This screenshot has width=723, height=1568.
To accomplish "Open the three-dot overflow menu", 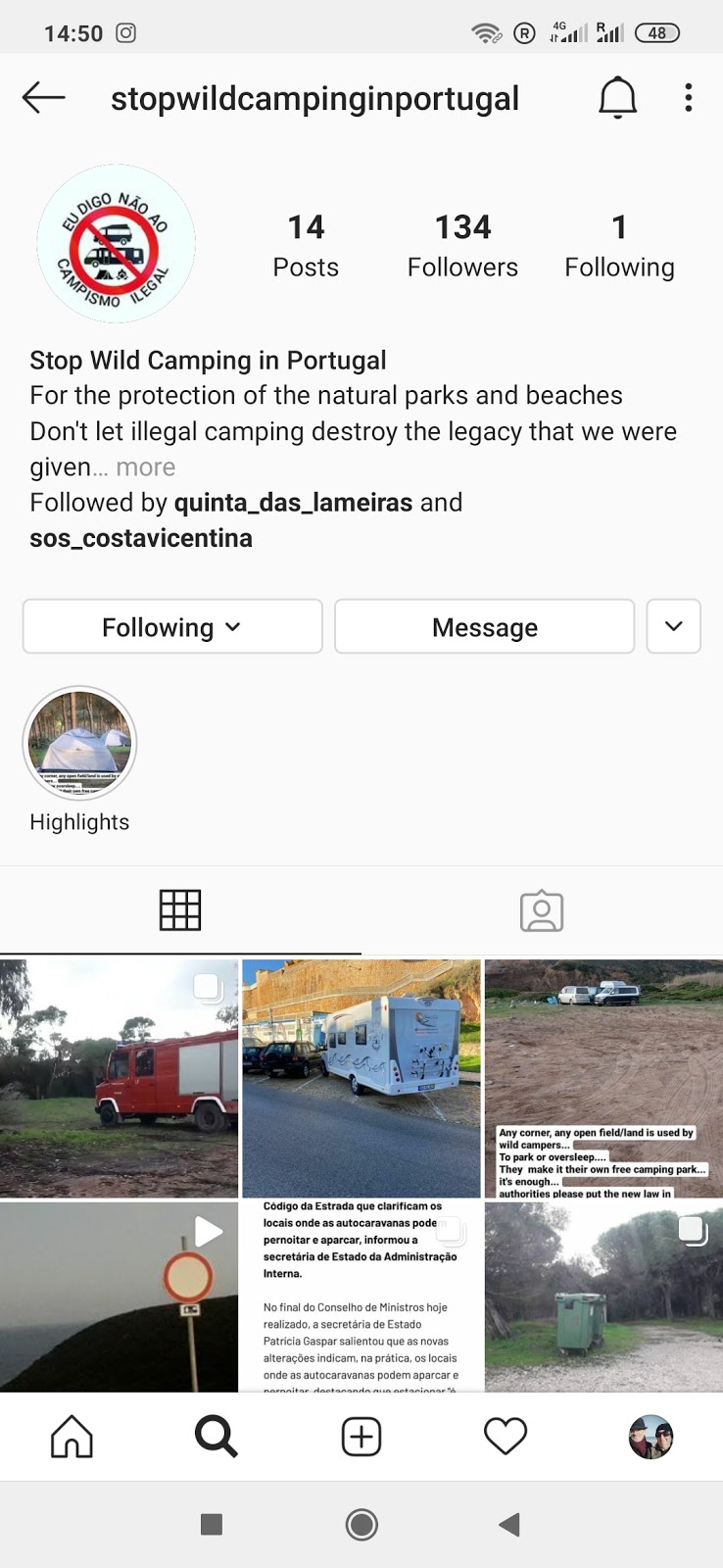I will coord(689,98).
